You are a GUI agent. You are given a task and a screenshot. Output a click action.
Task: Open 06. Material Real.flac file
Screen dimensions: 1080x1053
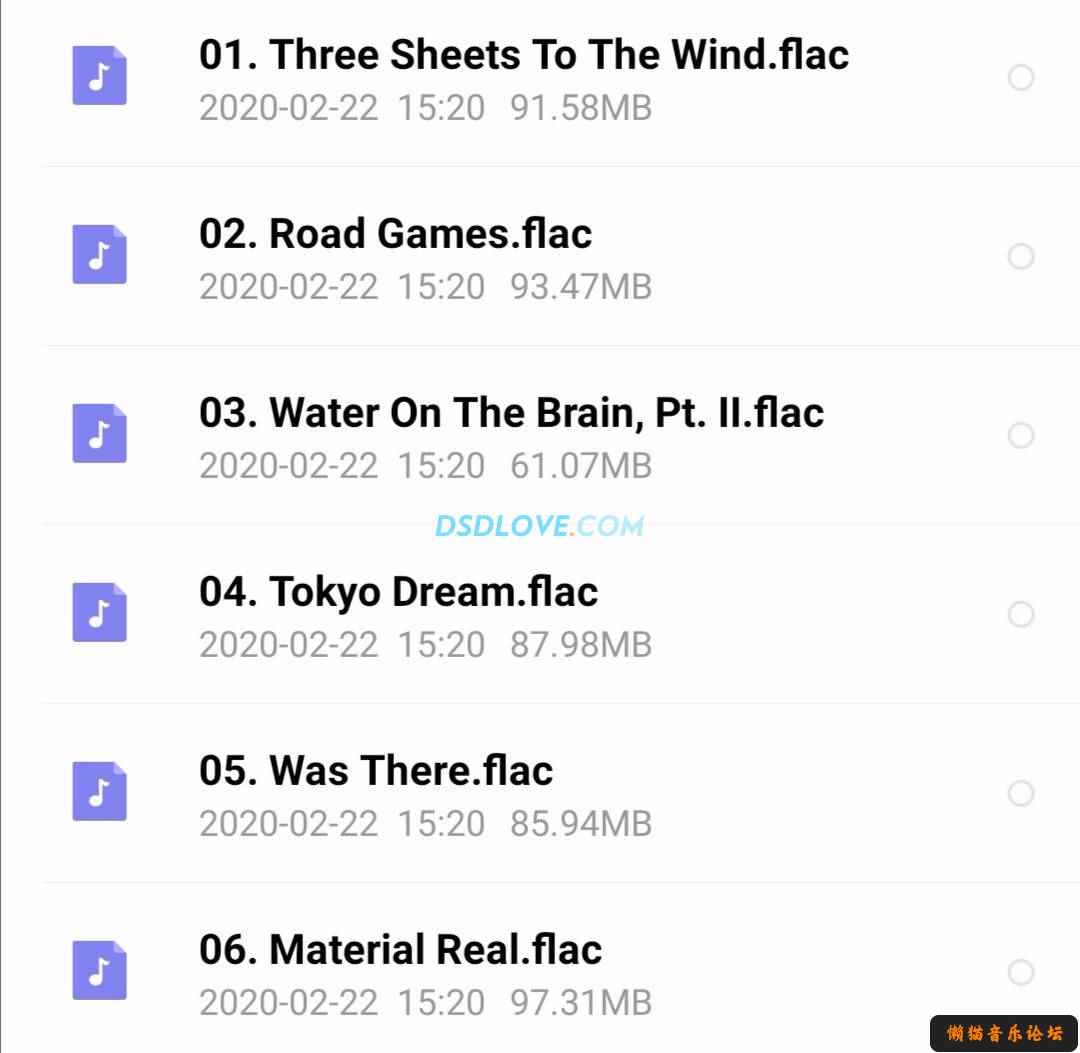pyautogui.click(x=400, y=949)
